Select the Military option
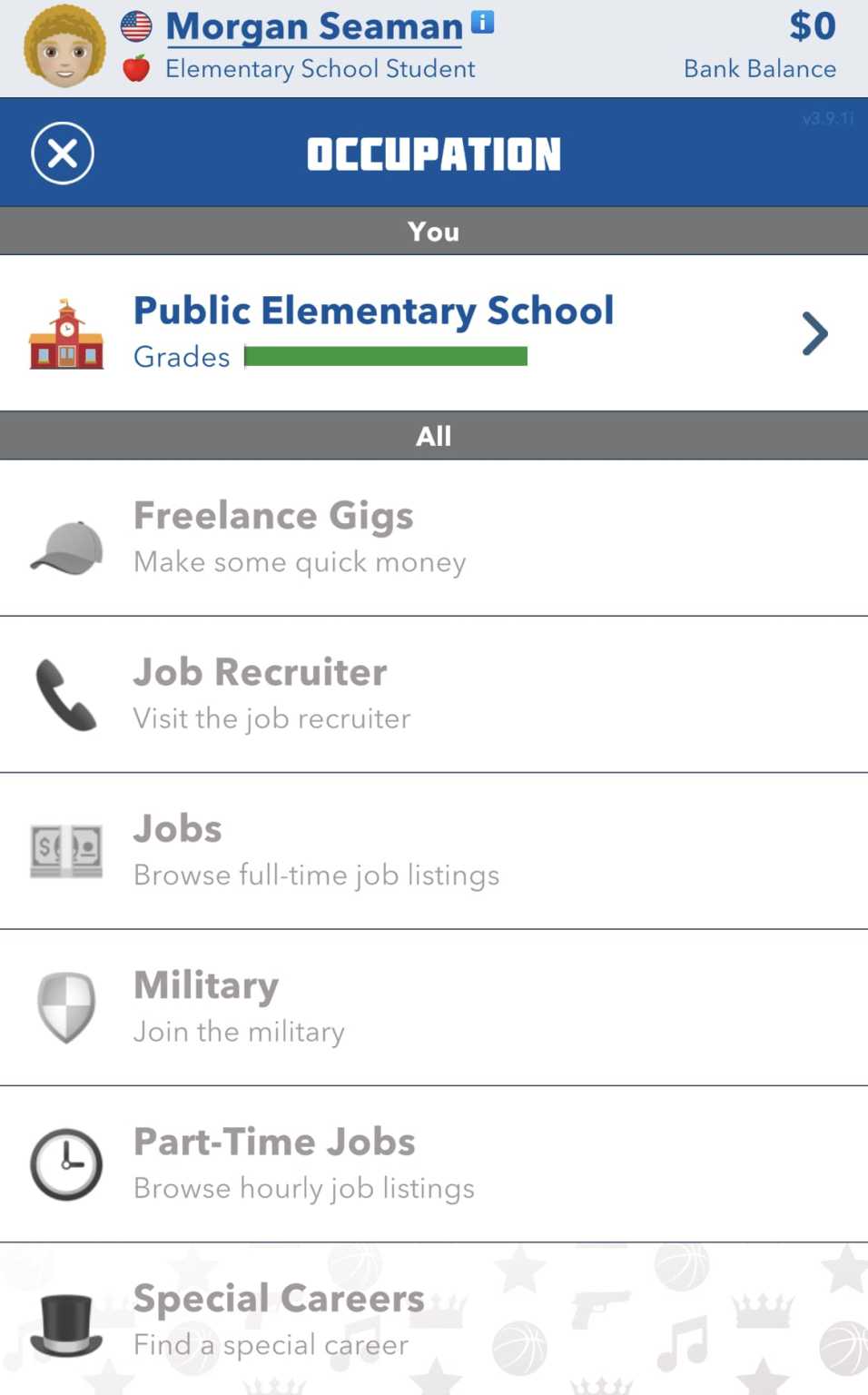Screen dimensions: 868x1395 (x=434, y=1007)
